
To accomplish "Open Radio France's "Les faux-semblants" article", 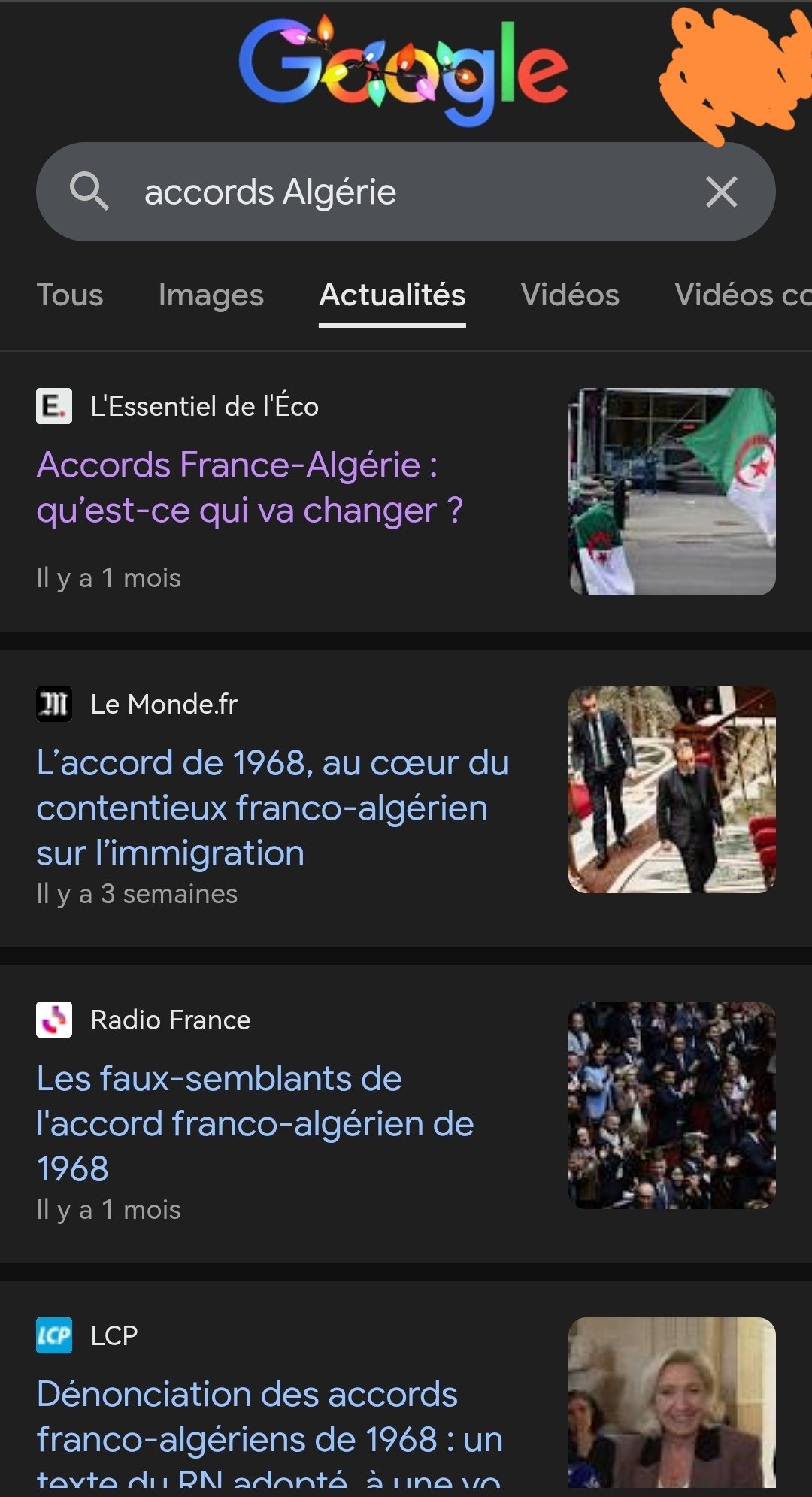I will (x=255, y=1123).
